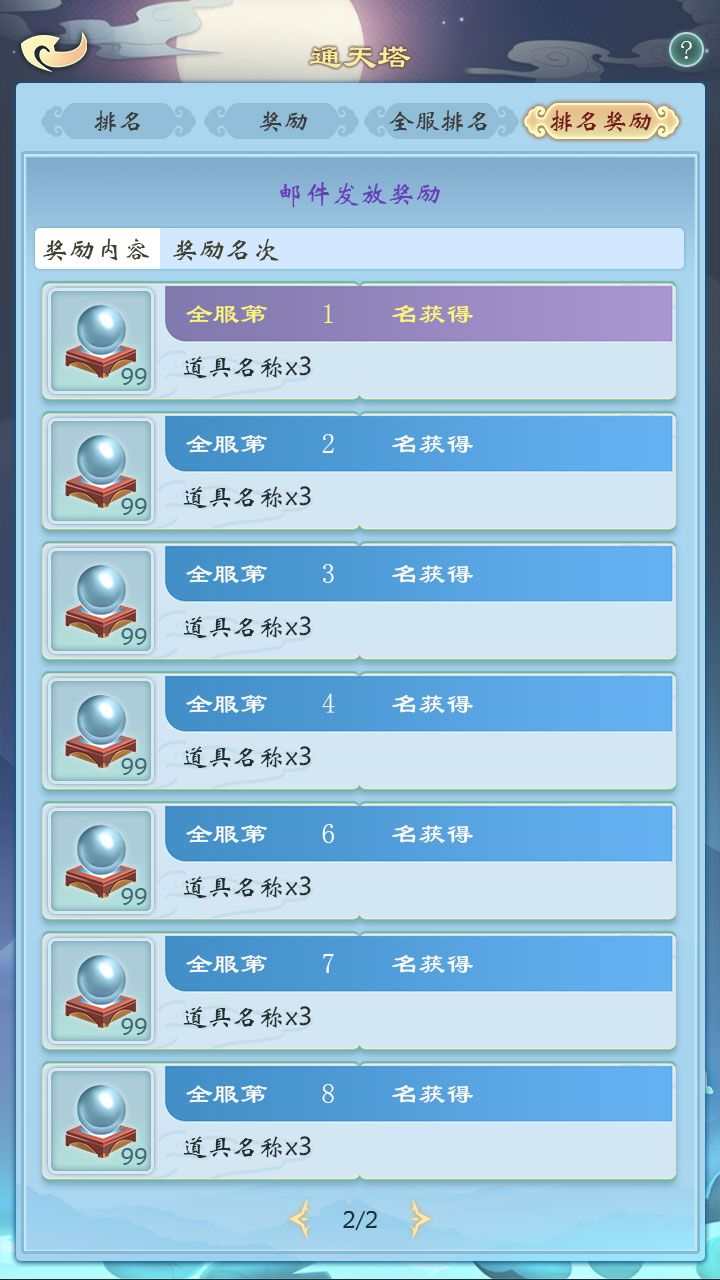Viewport: 720px width, 1280px height.
Task: Click the crystal ball icon for rank 7
Action: tap(99, 990)
